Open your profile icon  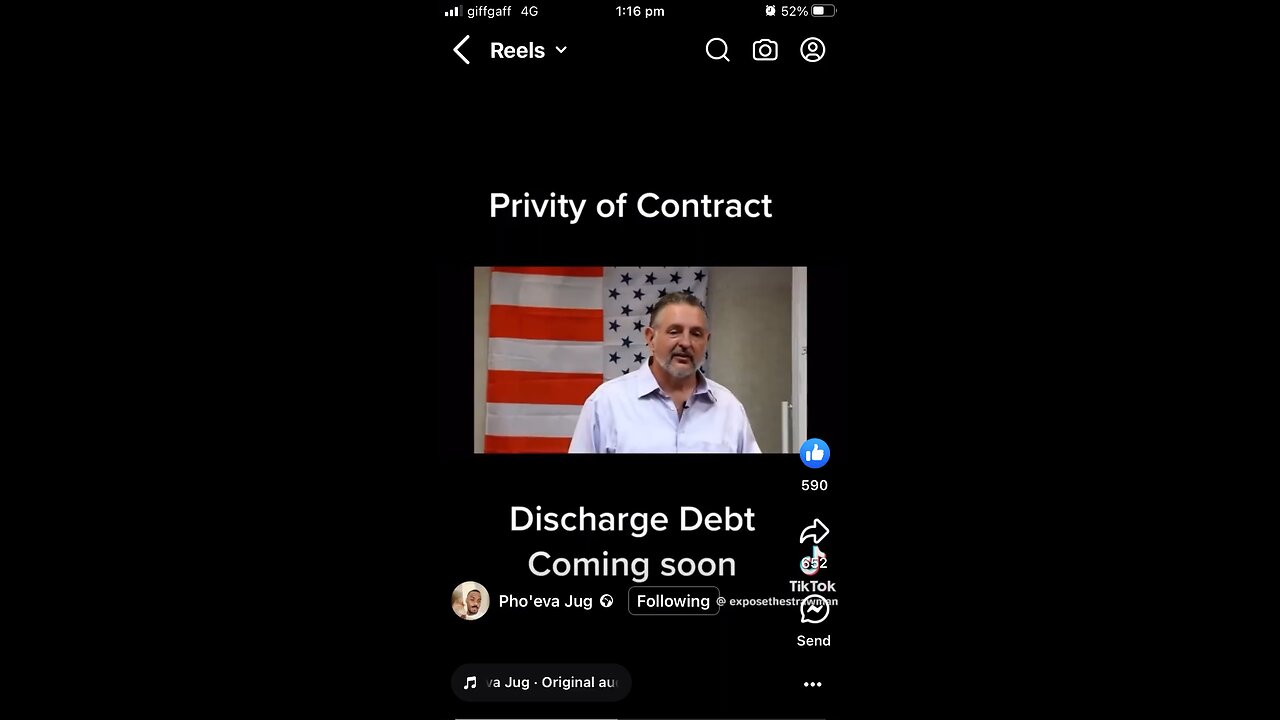point(813,50)
